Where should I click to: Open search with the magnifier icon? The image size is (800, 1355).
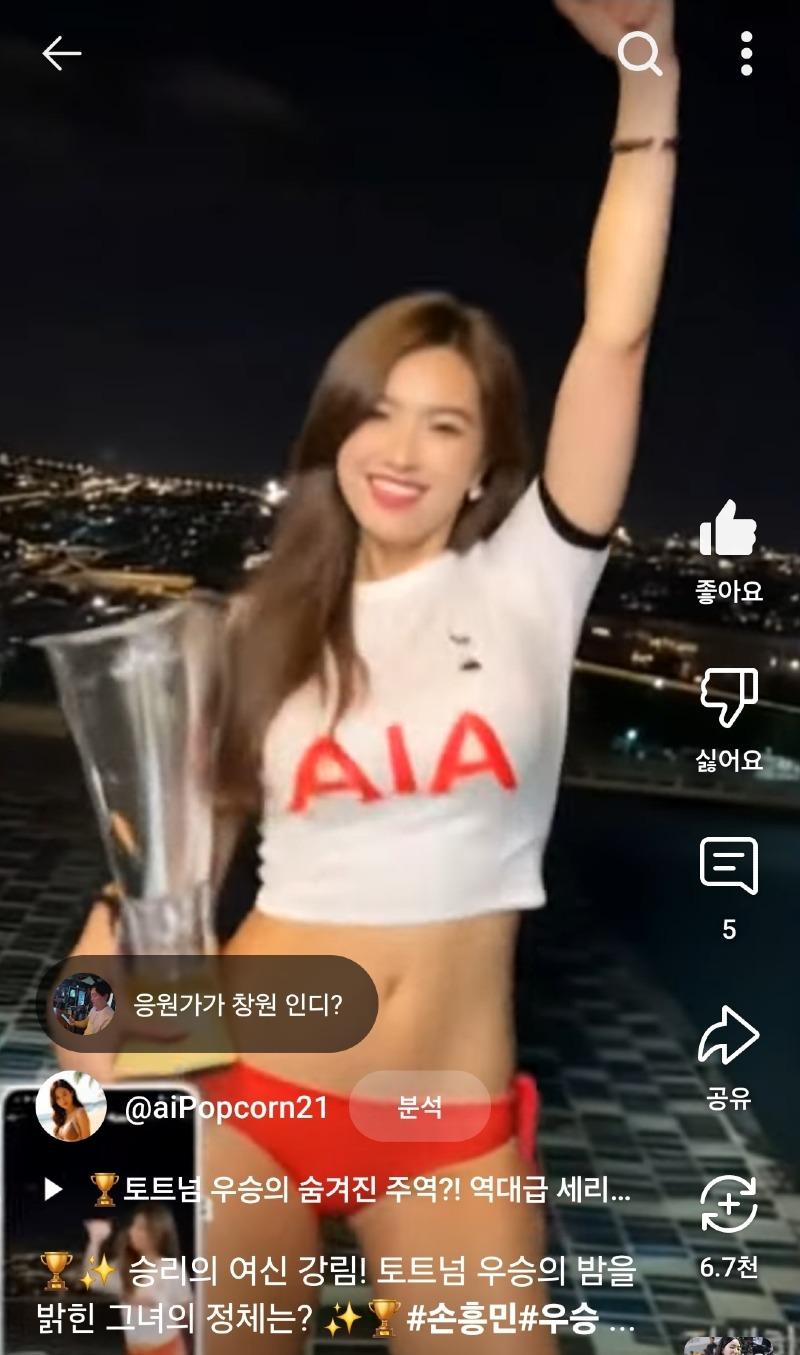click(640, 54)
